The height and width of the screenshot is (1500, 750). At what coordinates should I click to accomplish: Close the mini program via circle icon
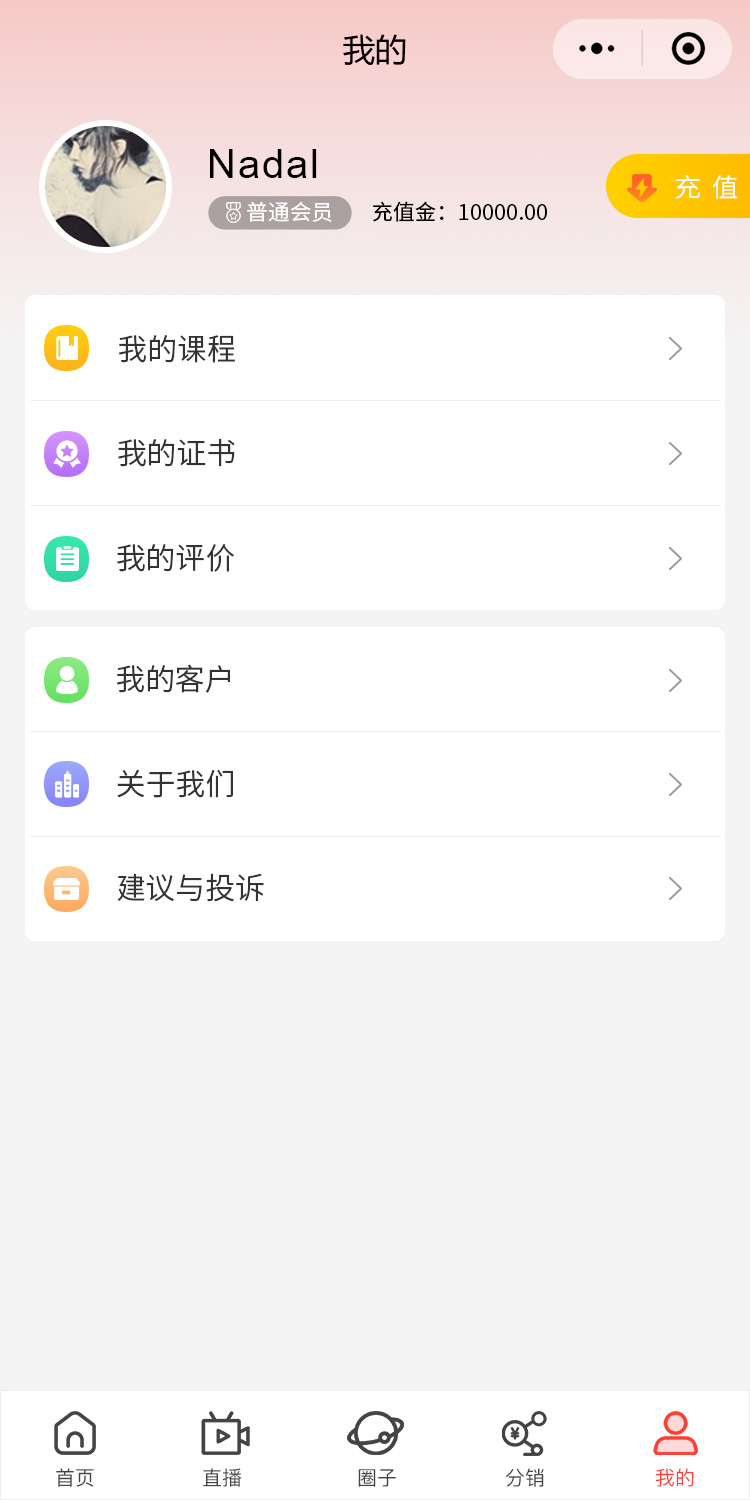click(x=688, y=48)
